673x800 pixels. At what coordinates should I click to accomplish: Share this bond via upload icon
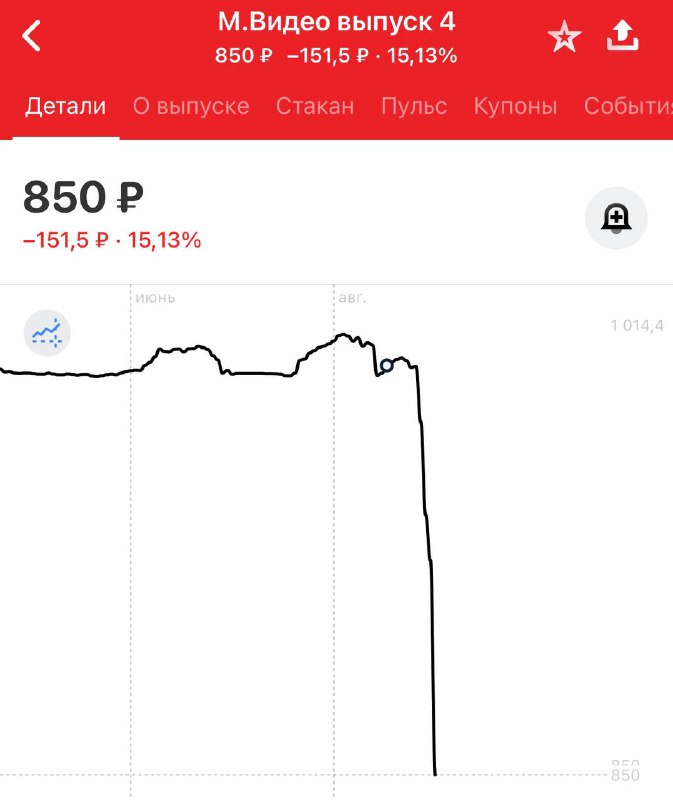tap(622, 37)
